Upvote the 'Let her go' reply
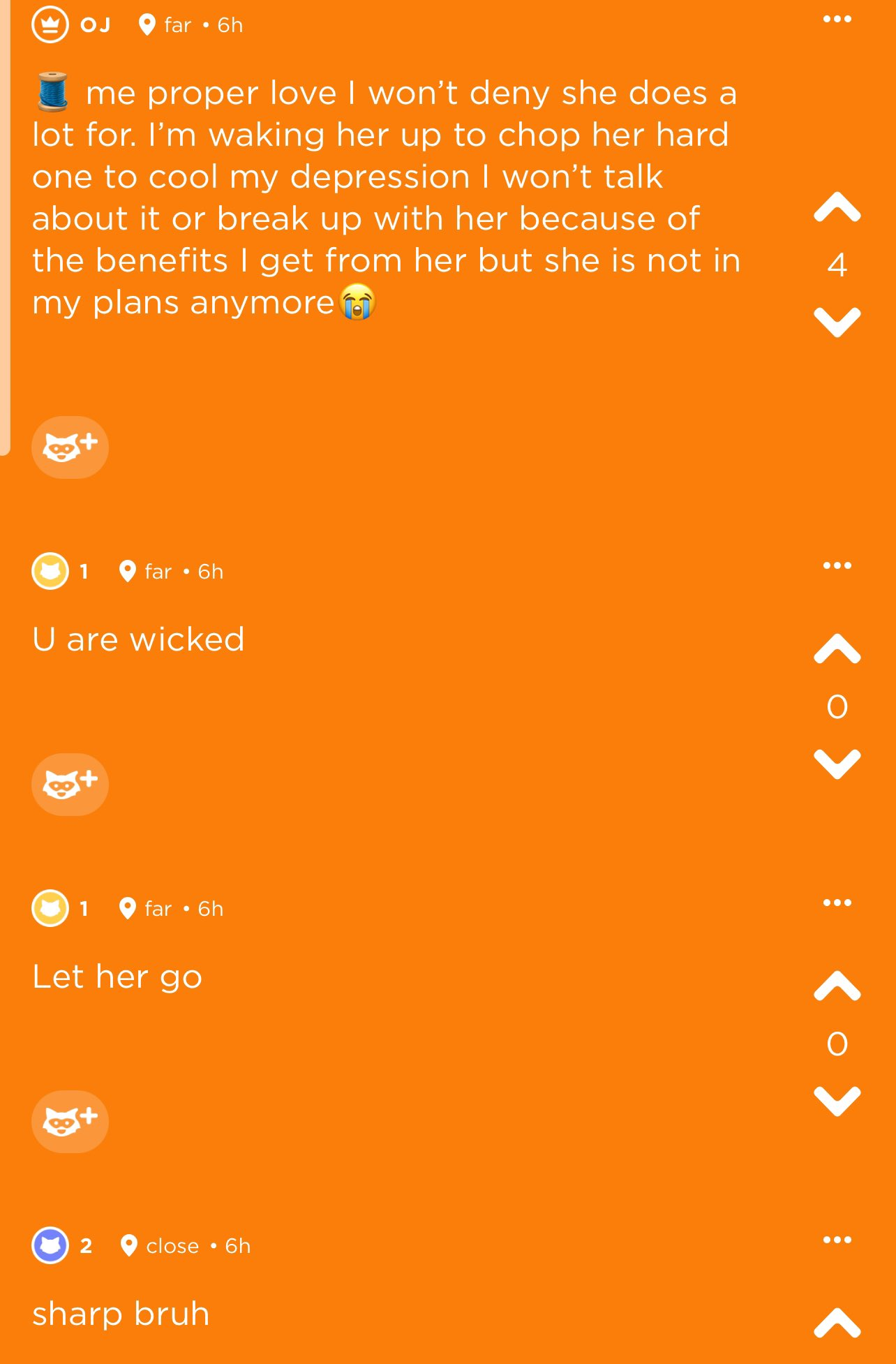The height and width of the screenshot is (1364, 896). [x=837, y=986]
